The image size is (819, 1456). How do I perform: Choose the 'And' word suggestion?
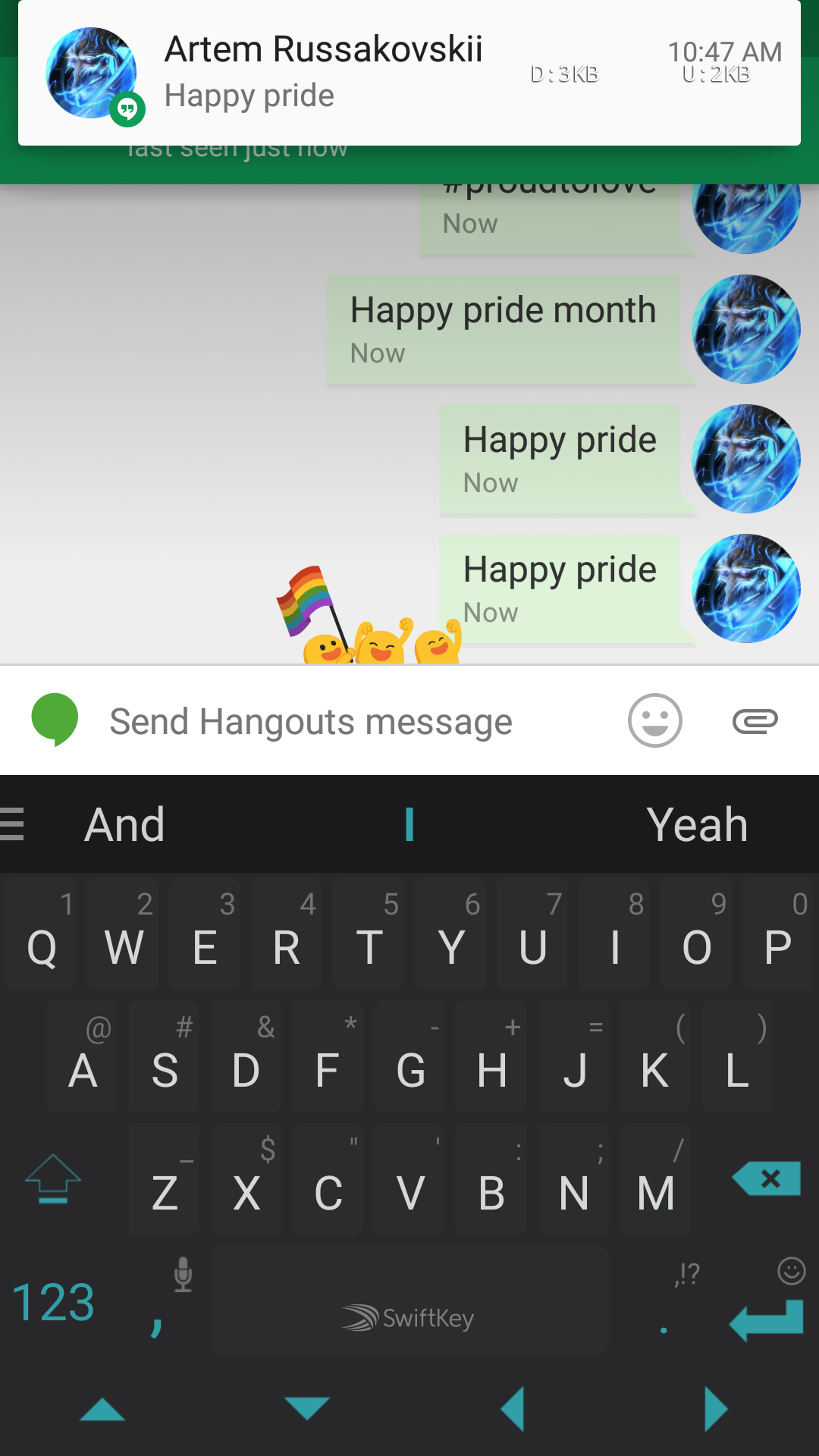125,825
